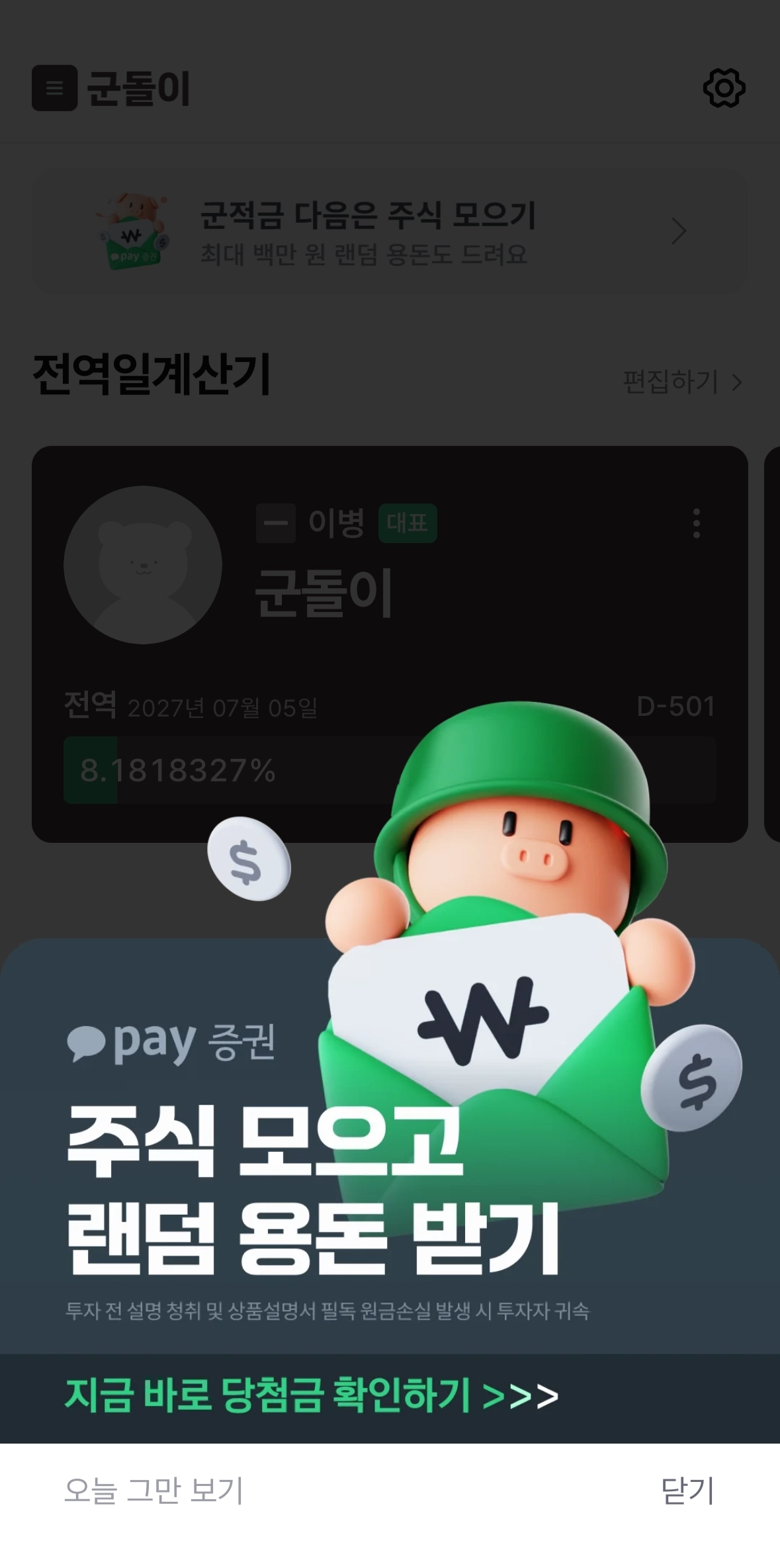Open the 군적금 다음은 주식 모으기 banner
Screen dimensions: 780x1568
tap(390, 232)
